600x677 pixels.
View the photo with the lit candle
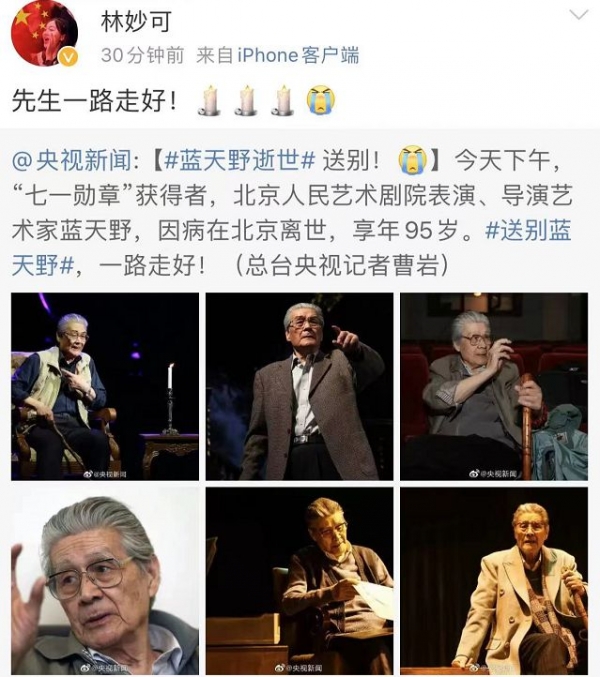point(105,386)
